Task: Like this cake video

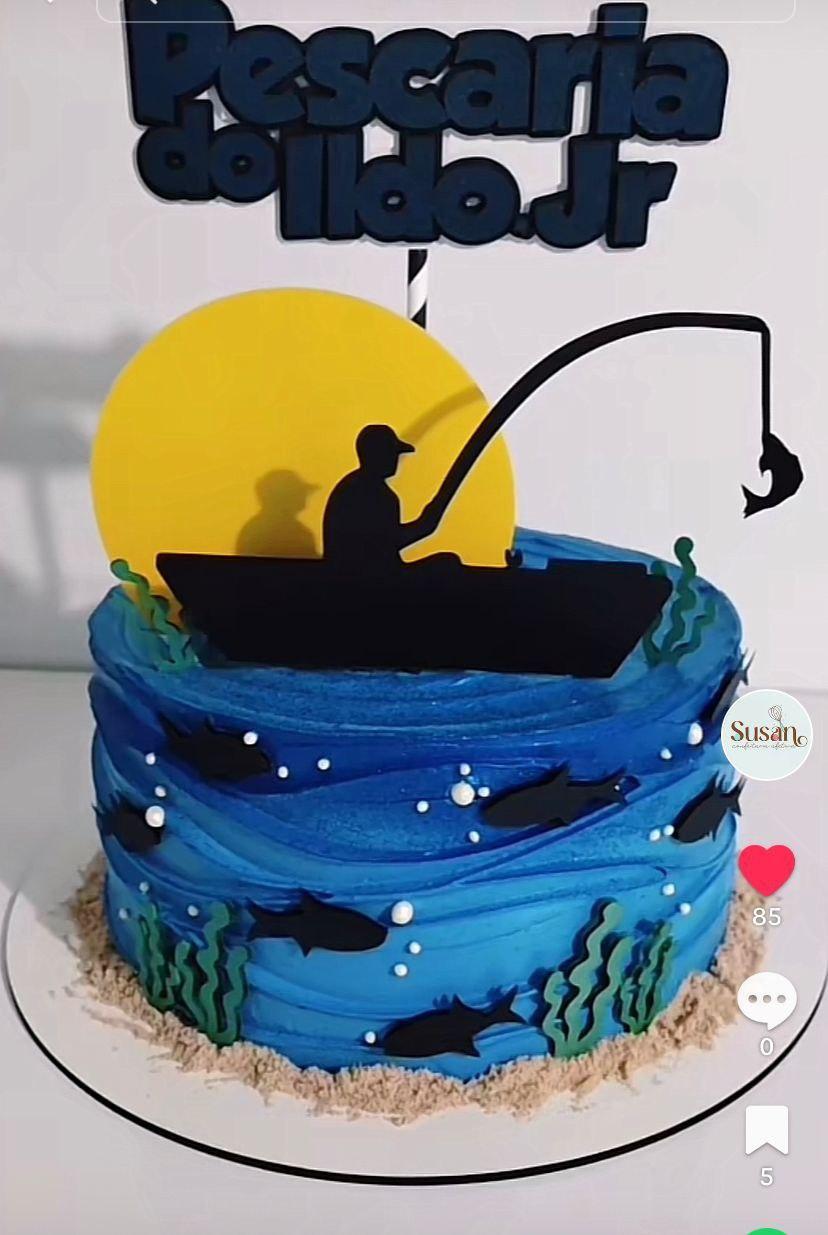Action: coord(766,870)
